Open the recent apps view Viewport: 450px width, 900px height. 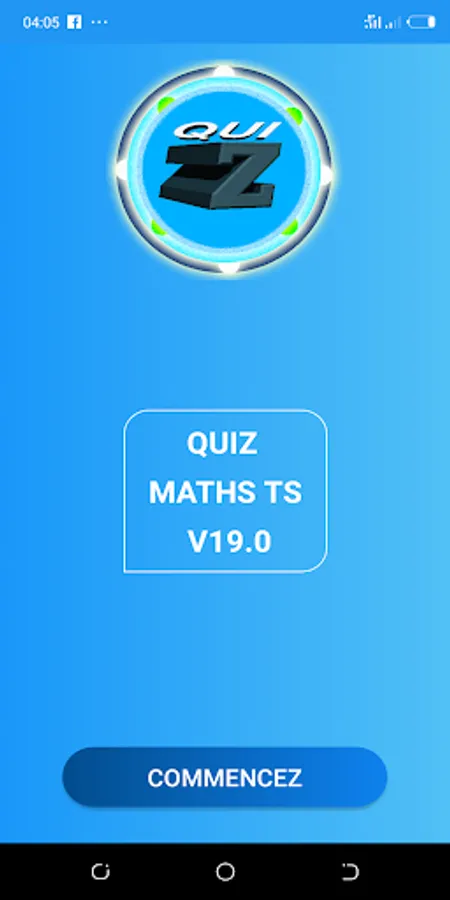[x=100, y=872]
